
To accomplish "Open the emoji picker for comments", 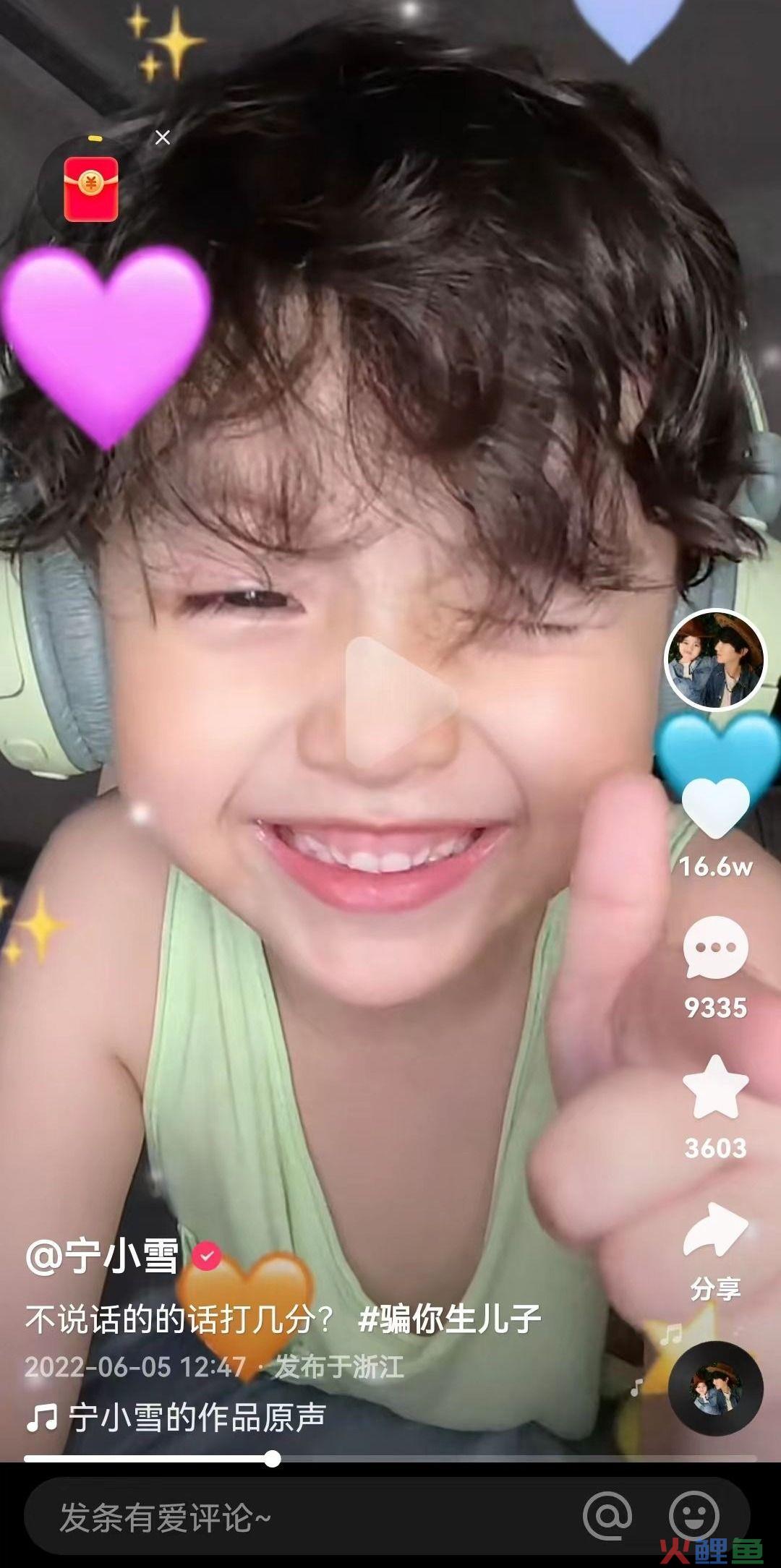I will (x=694, y=1516).
